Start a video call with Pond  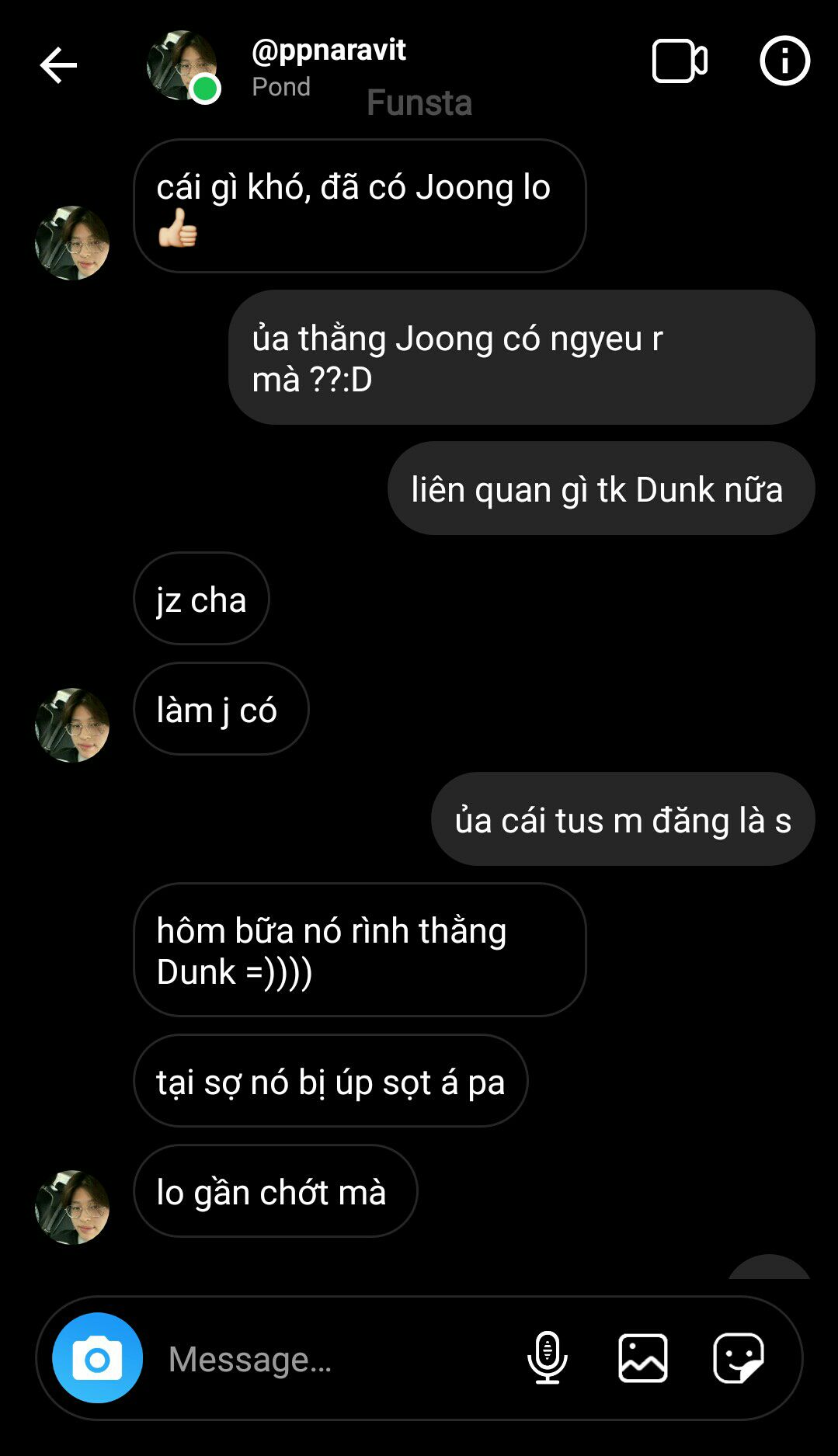coord(679,61)
